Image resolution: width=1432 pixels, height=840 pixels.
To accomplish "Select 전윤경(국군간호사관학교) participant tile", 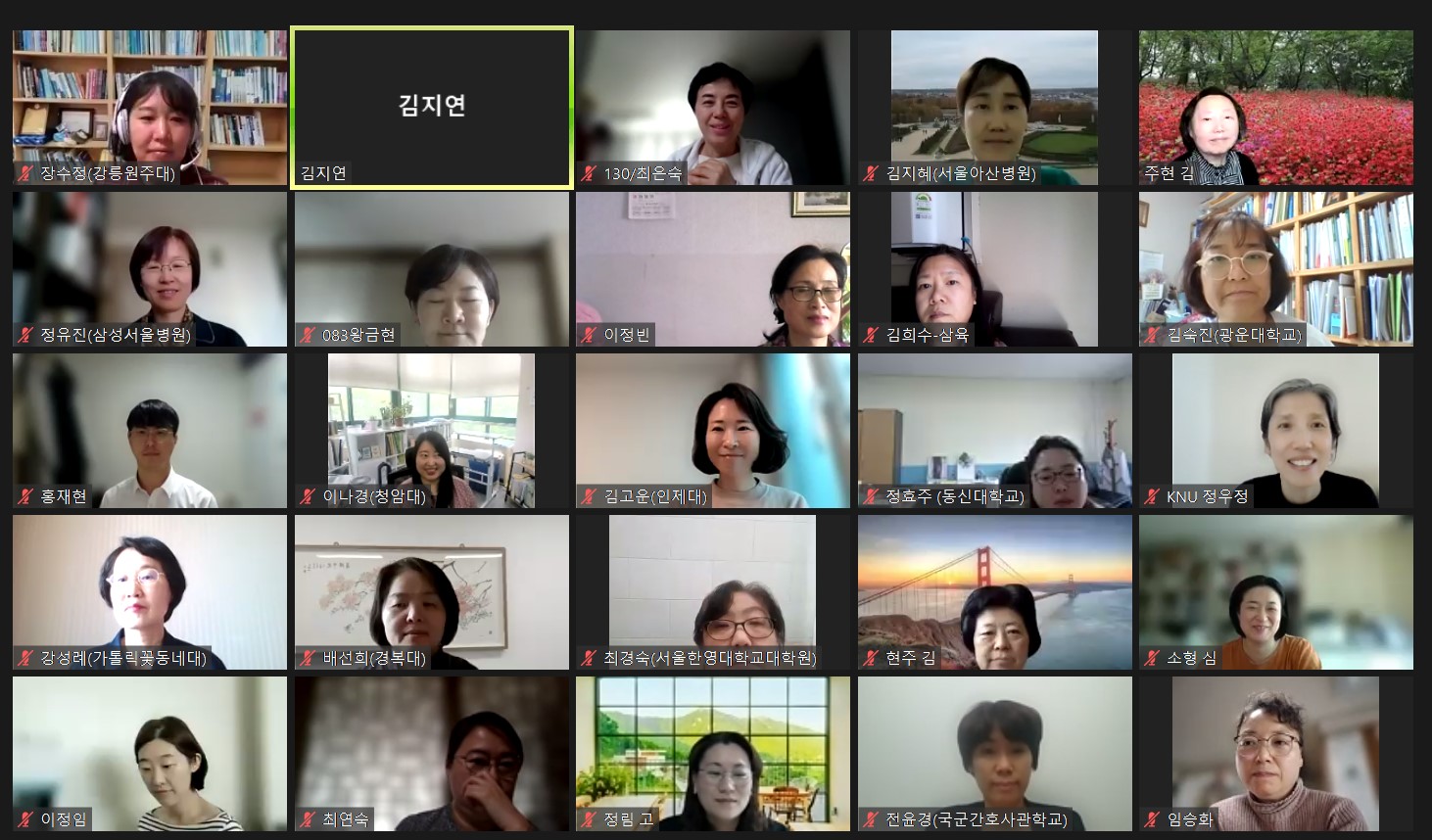I will point(994,754).
